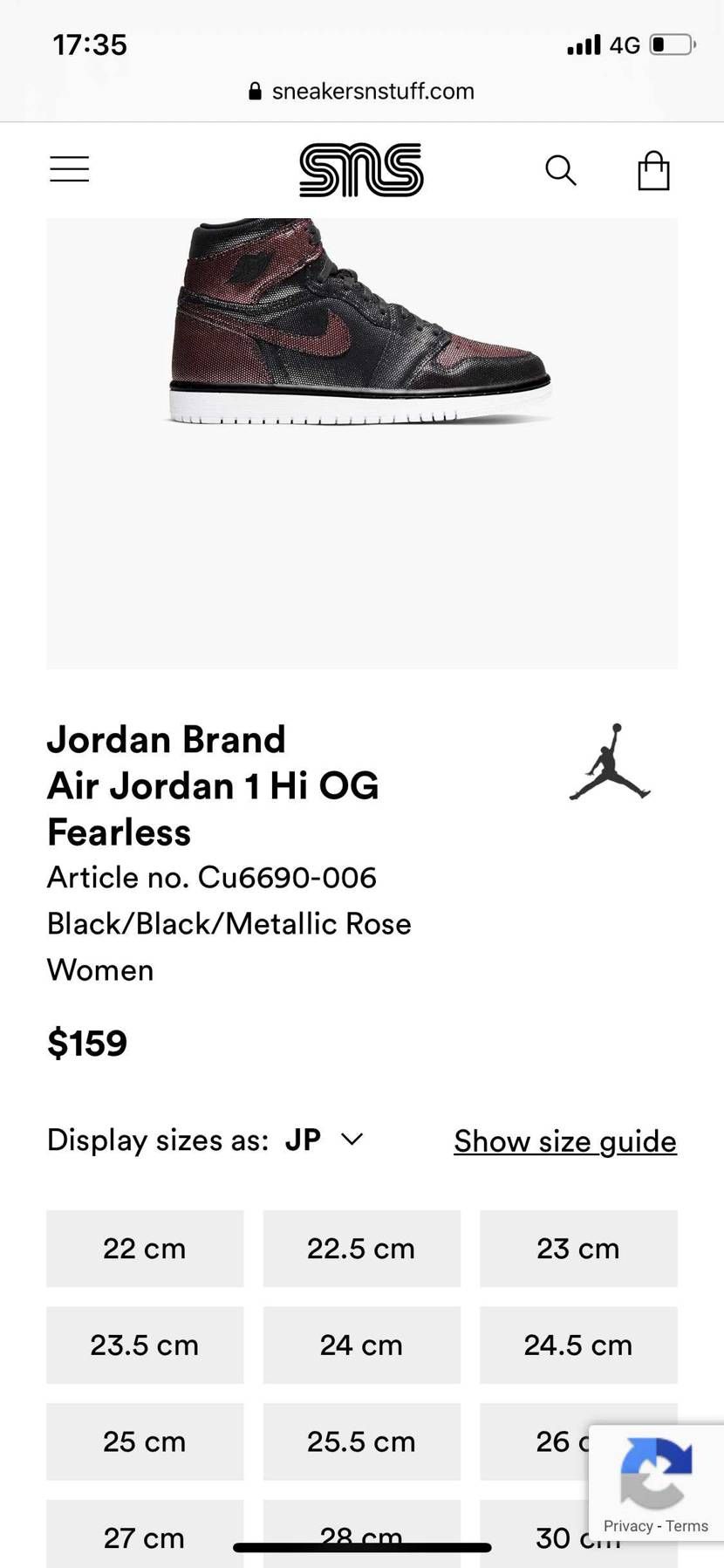Image resolution: width=724 pixels, height=1568 pixels.
Task: Select size 22 cm
Action: click(x=145, y=1249)
